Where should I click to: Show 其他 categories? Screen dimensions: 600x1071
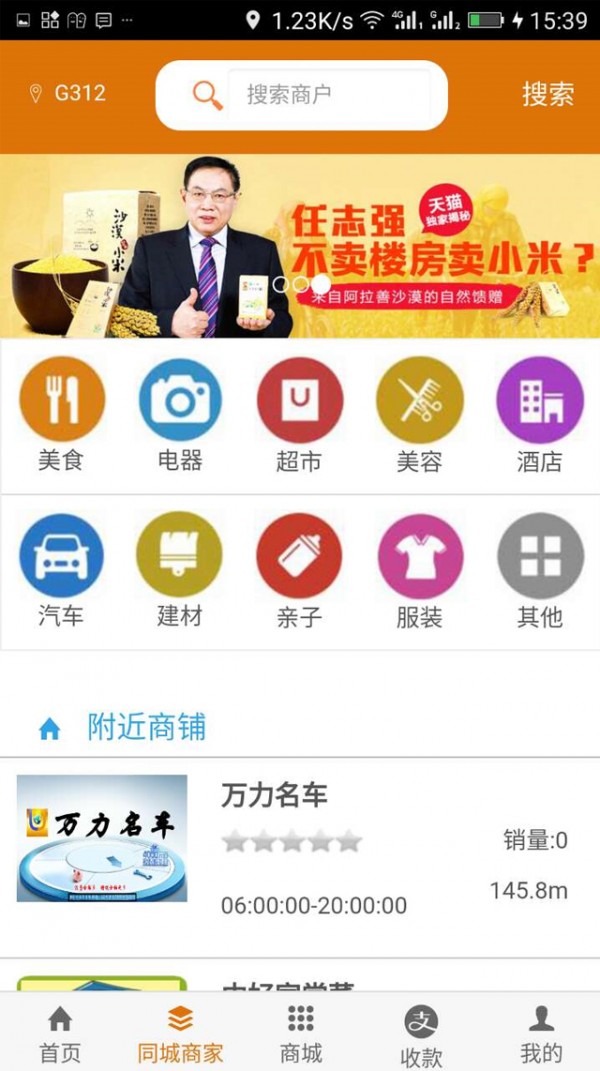pyautogui.click(x=539, y=572)
